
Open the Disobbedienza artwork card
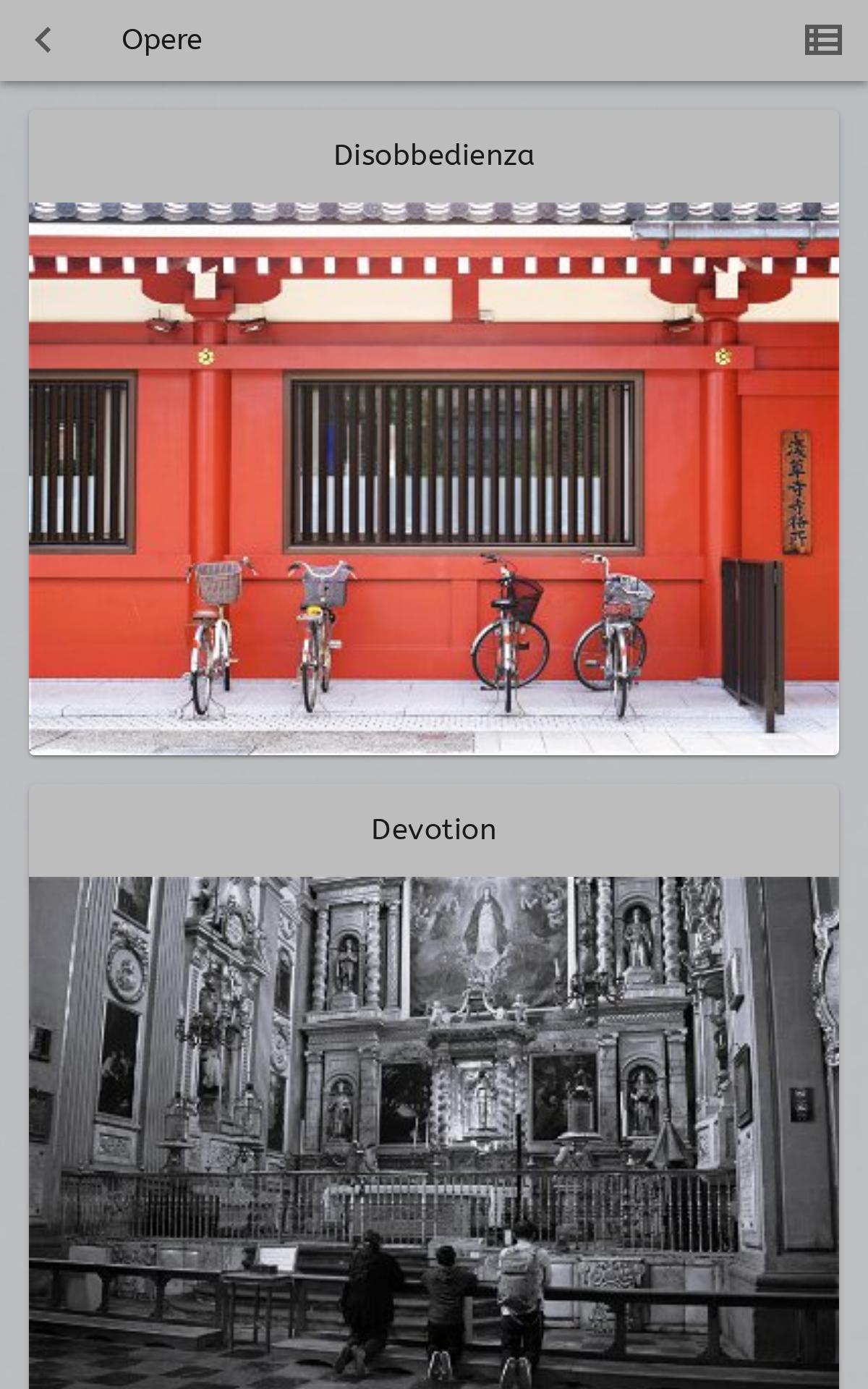[x=434, y=433]
